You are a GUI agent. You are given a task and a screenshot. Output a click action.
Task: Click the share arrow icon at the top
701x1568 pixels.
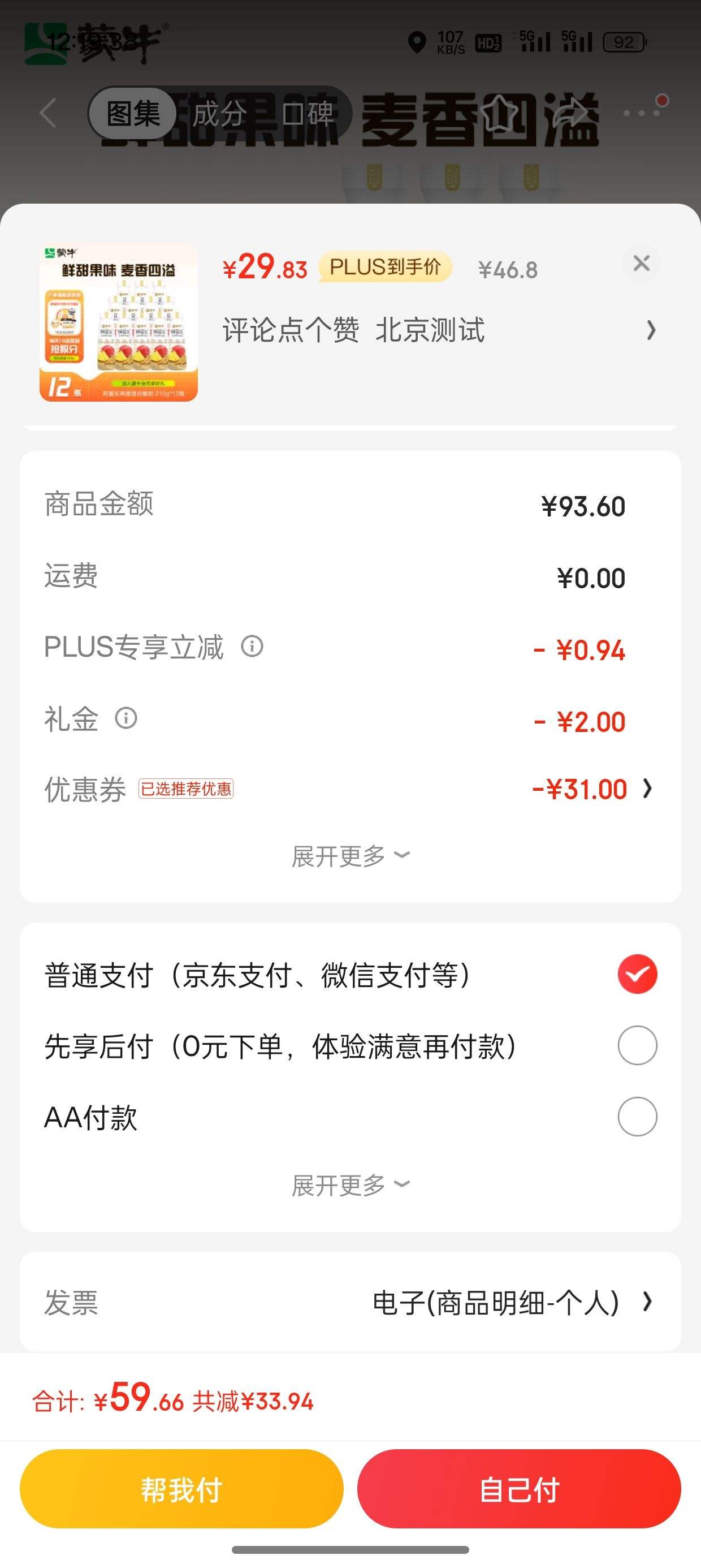point(572,111)
